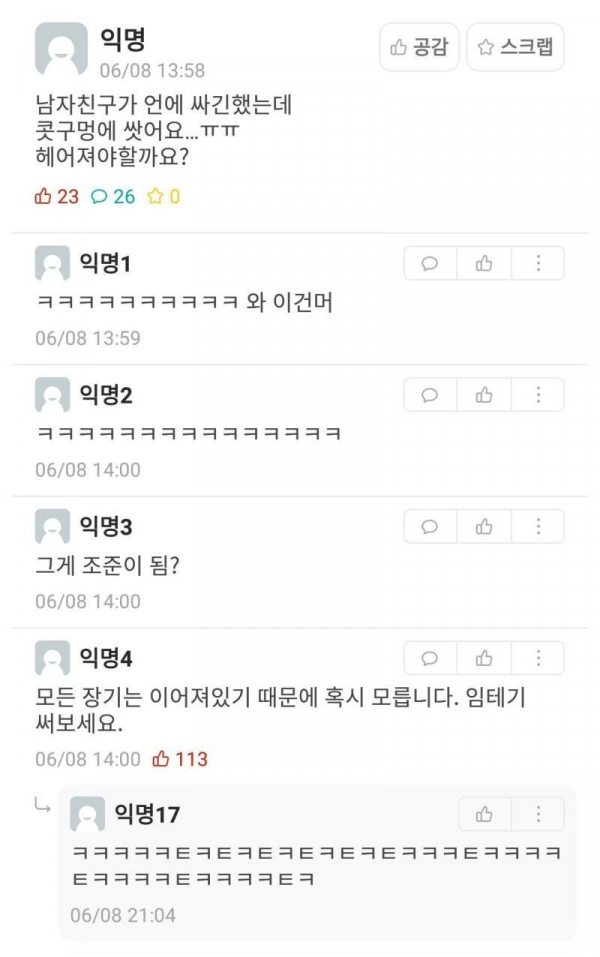Image resolution: width=600 pixels, height=957 pixels.
Task: Like 익명1's comment
Action: coord(484,264)
